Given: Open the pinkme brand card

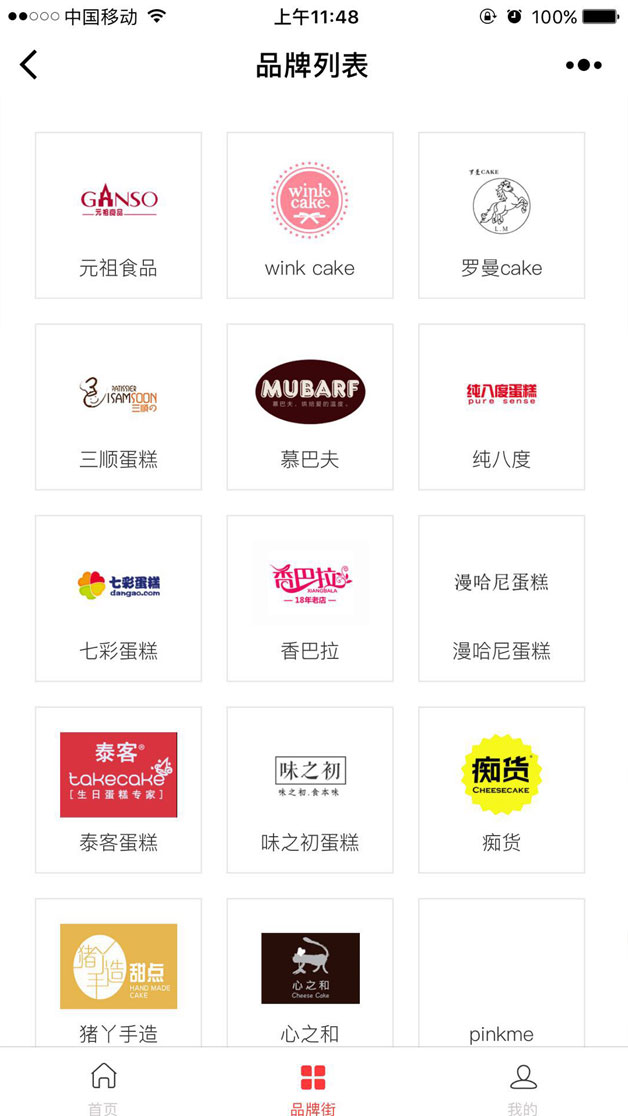Looking at the screenshot, I should click(501, 972).
